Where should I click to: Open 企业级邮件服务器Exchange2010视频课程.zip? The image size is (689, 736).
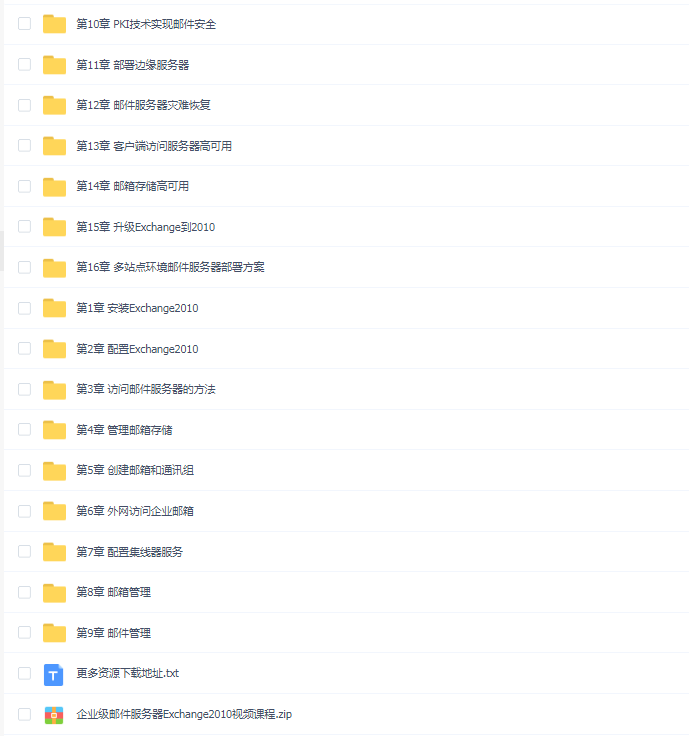(184, 714)
